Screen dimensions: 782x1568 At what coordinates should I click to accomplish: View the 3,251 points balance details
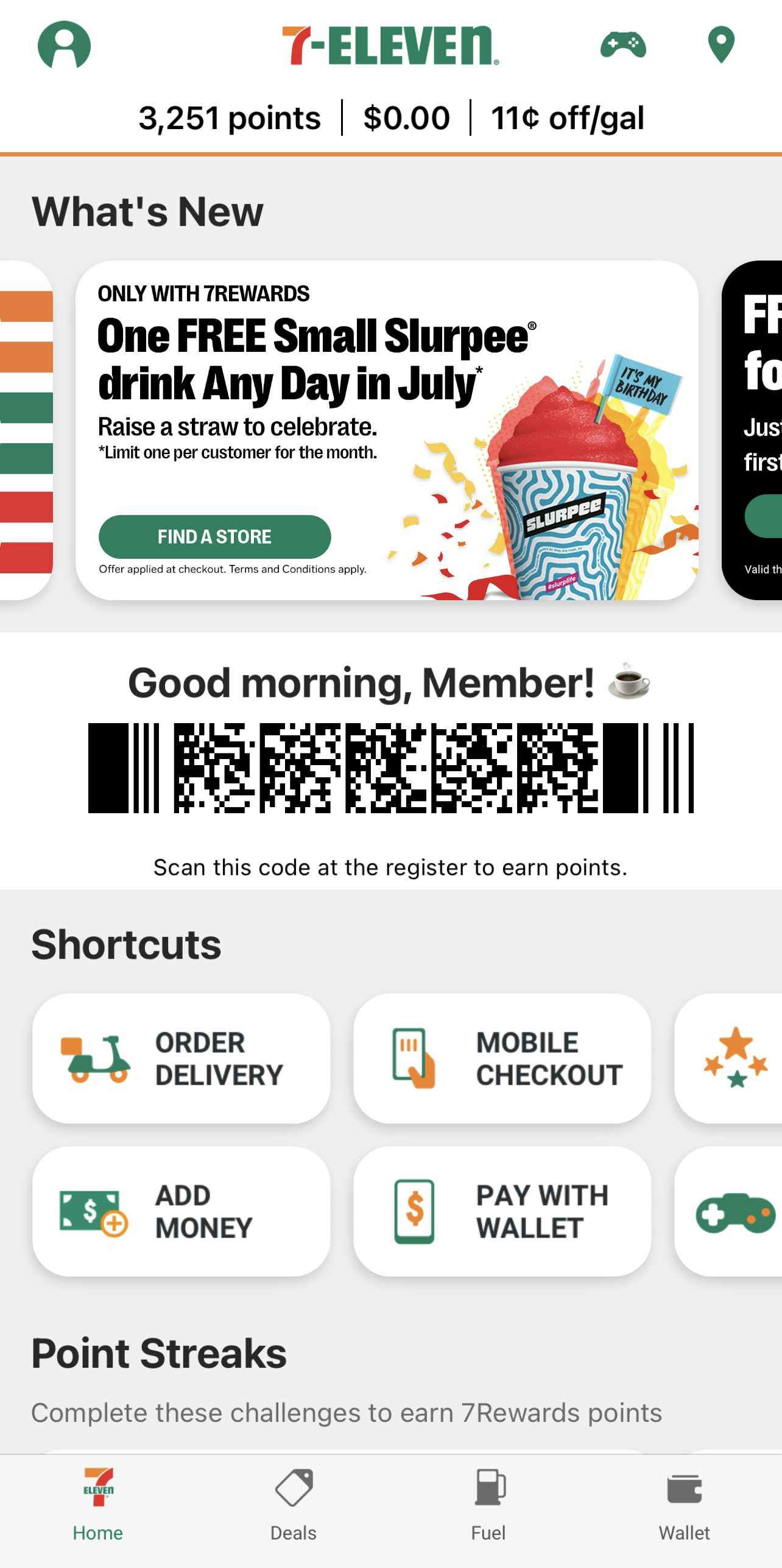229,118
